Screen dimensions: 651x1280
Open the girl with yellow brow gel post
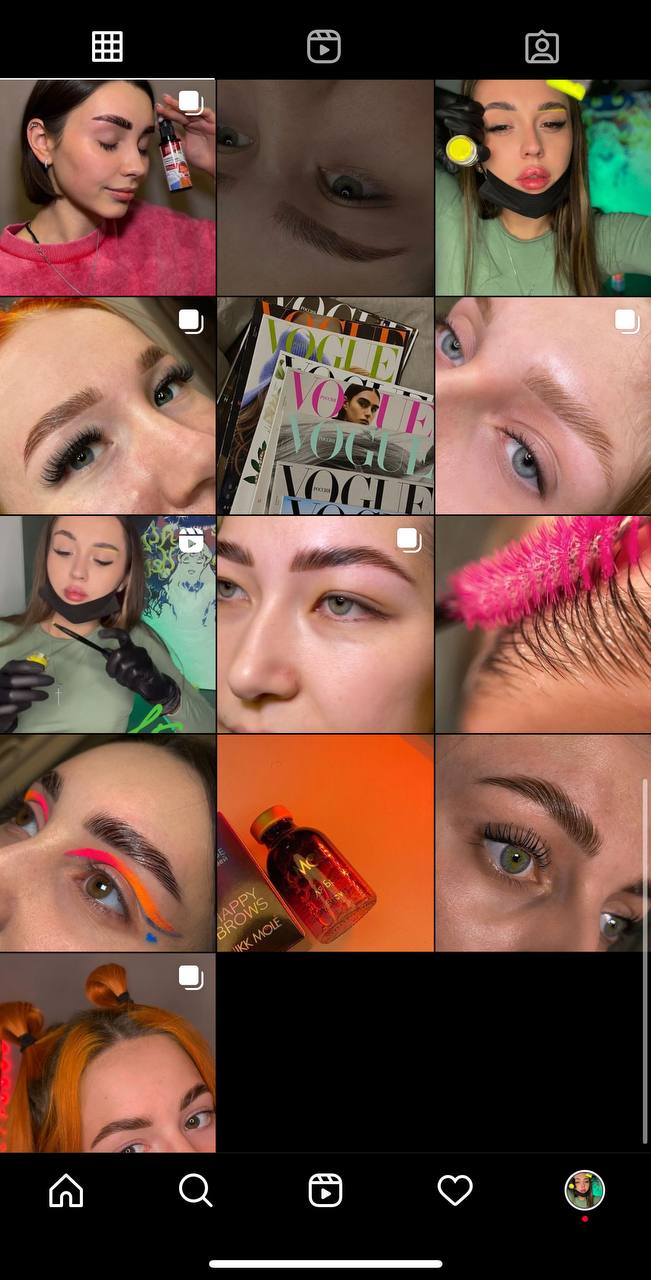[x=543, y=188]
